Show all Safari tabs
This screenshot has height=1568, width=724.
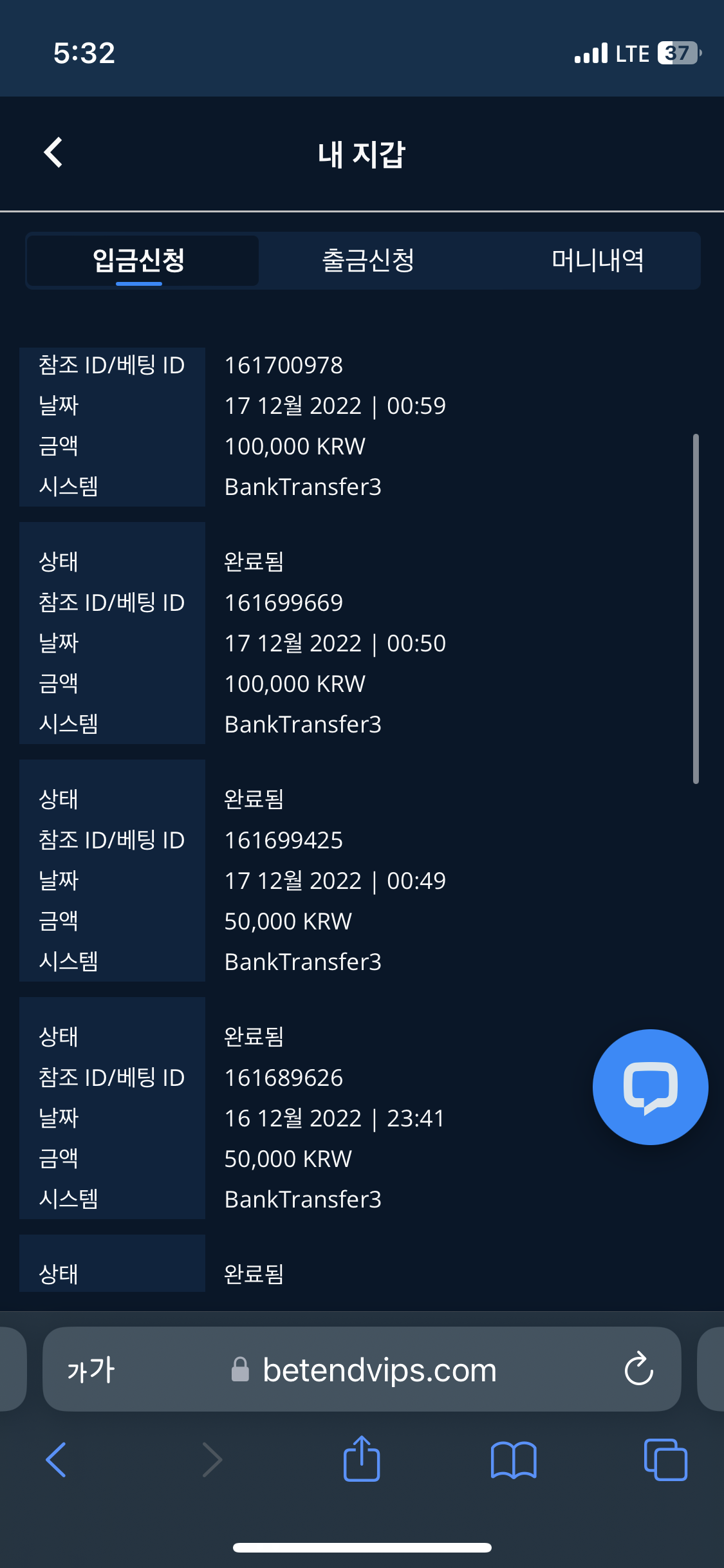pyautogui.click(x=665, y=1459)
